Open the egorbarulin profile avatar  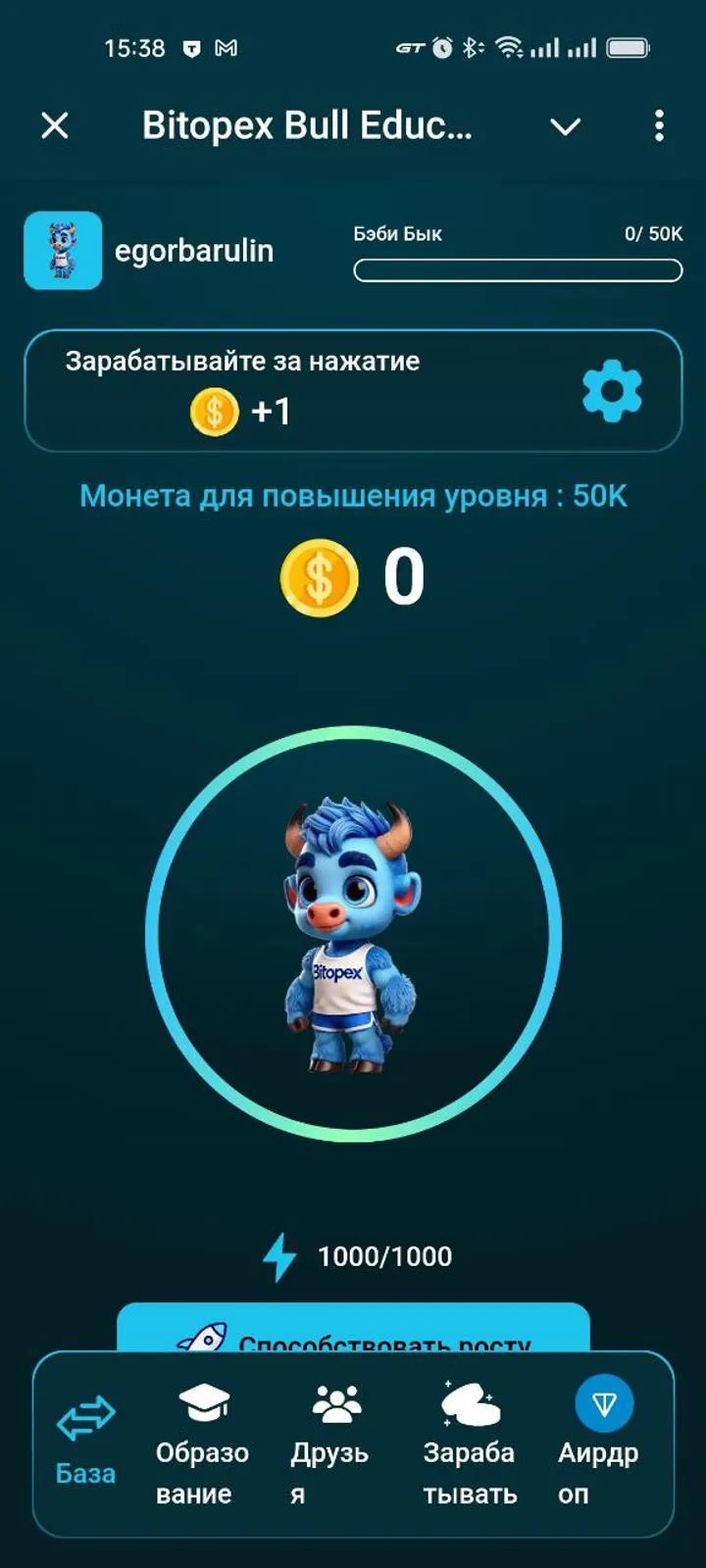pyautogui.click(x=62, y=250)
